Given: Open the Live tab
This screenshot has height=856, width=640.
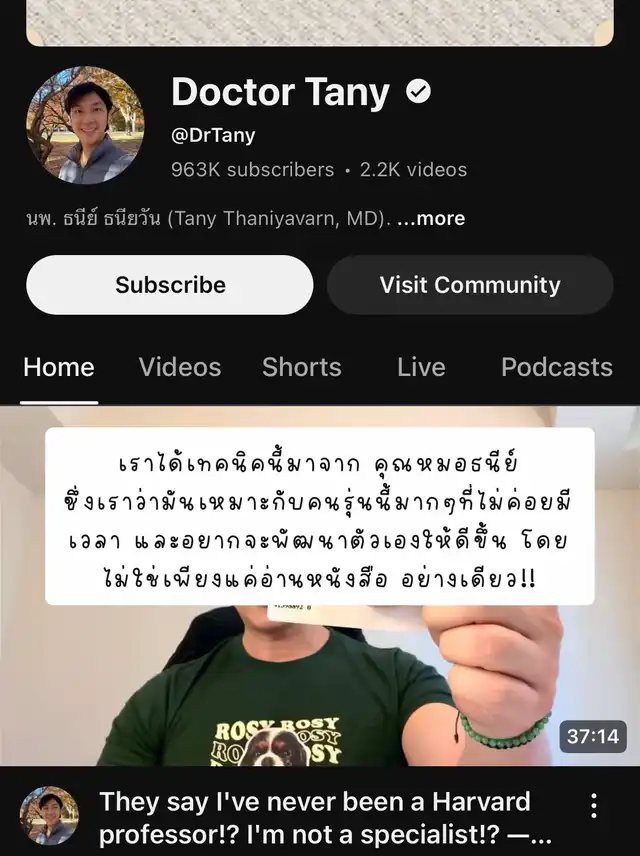Looking at the screenshot, I should [x=421, y=367].
